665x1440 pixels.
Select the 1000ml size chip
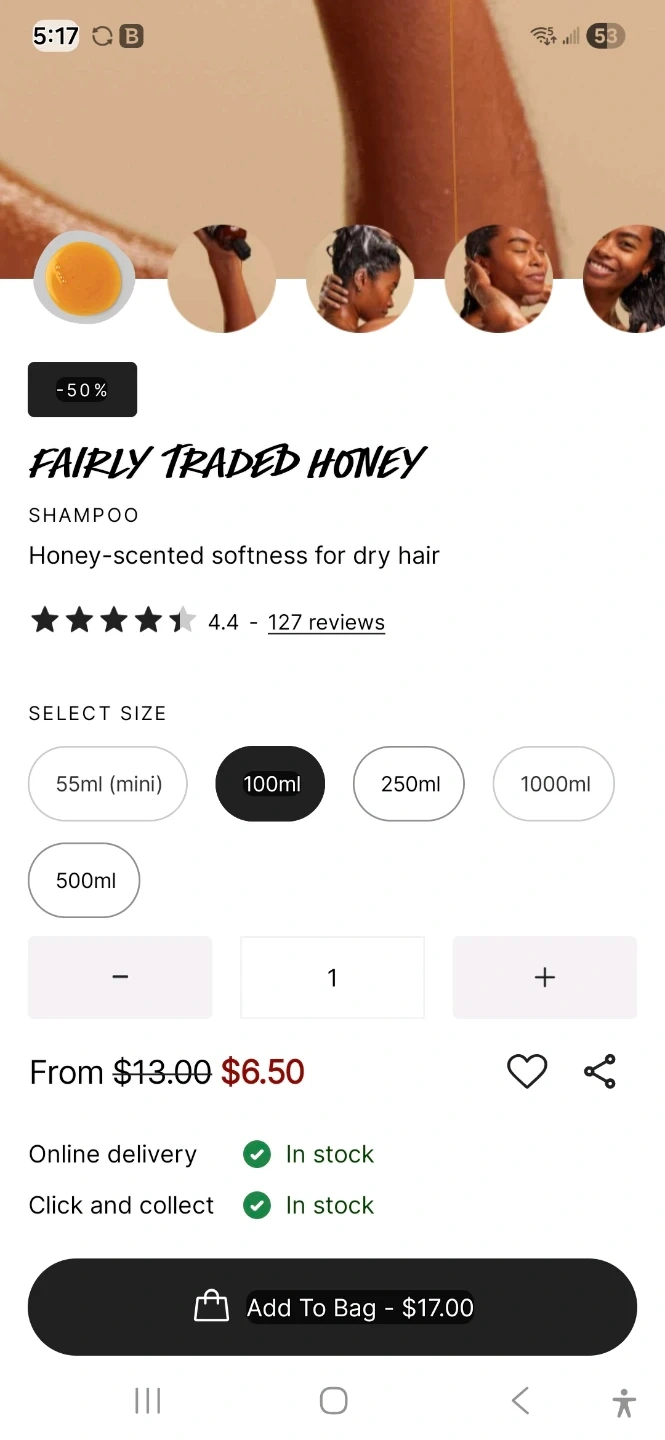(x=554, y=784)
